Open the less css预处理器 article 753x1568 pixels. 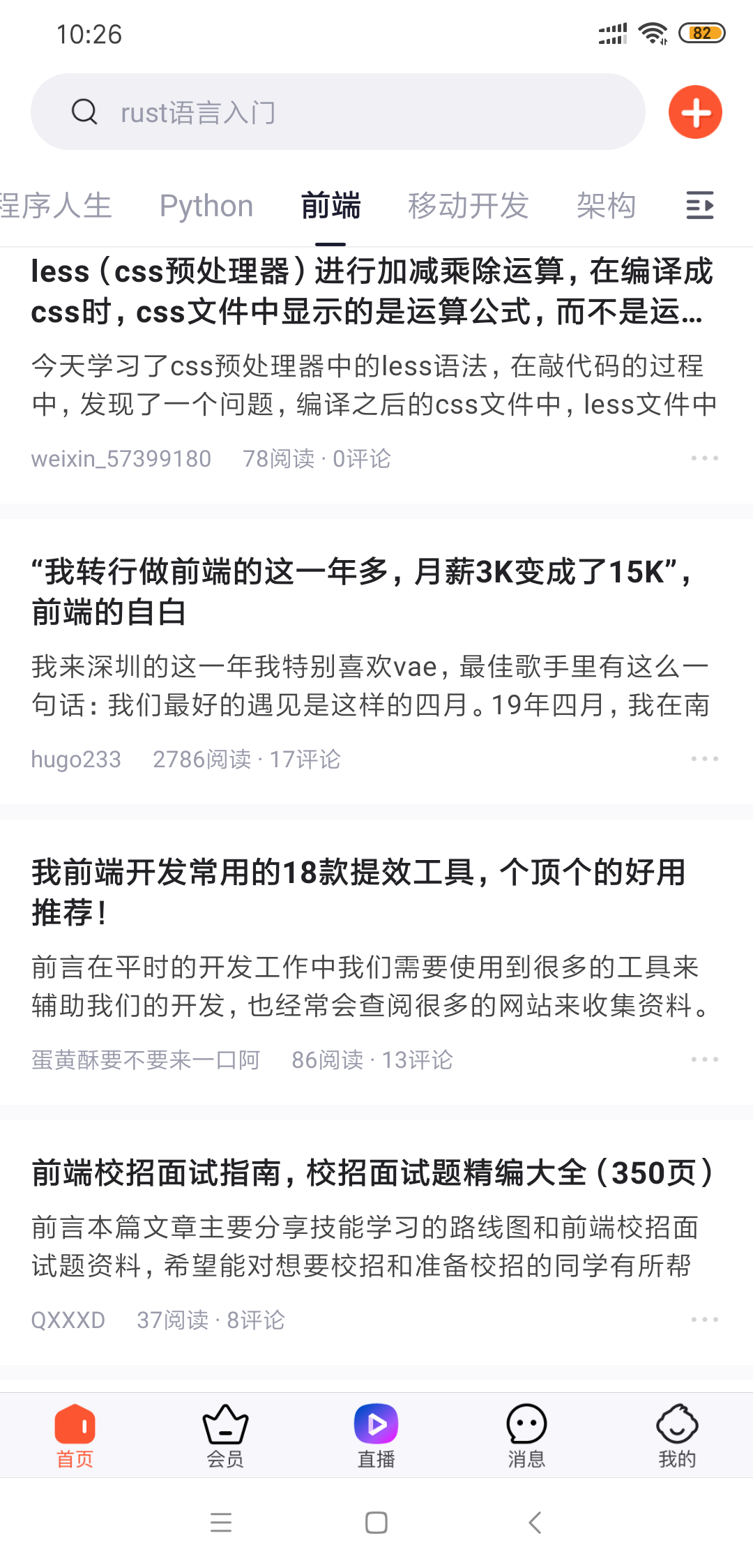[x=372, y=292]
